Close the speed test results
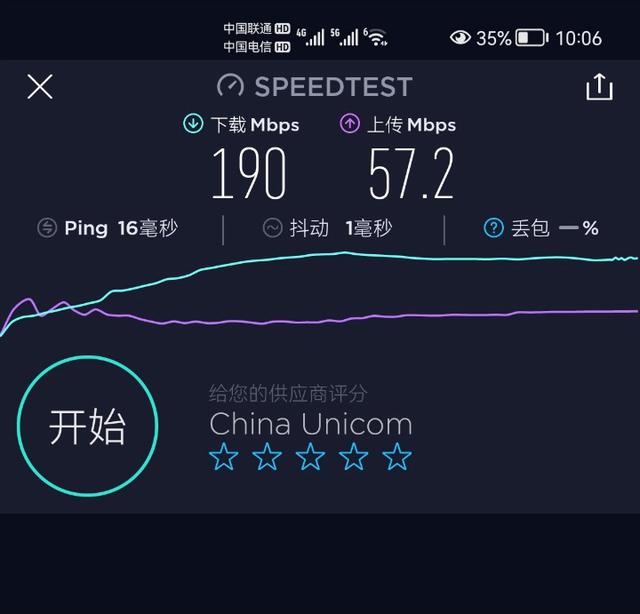 tap(40, 87)
